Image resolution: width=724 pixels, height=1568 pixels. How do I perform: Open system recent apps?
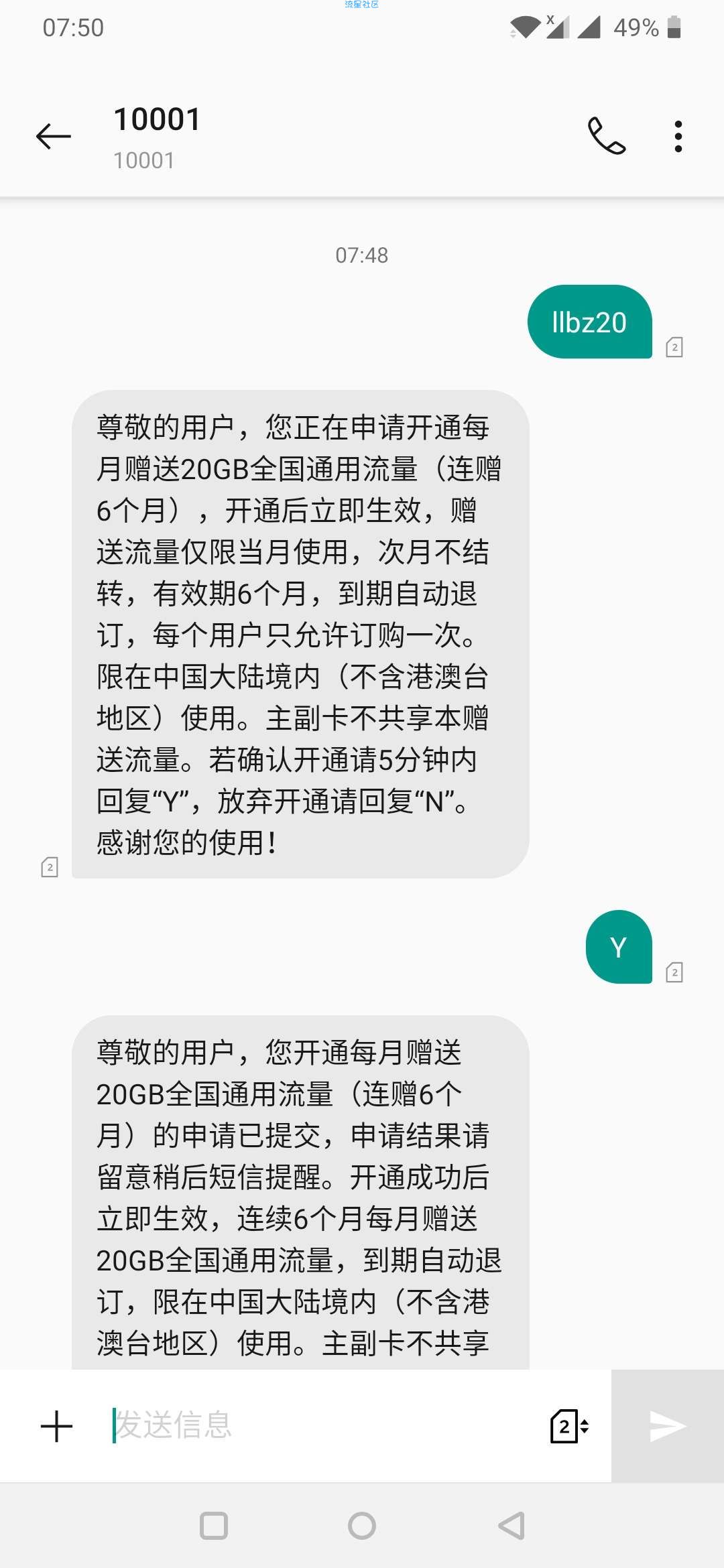[214, 1526]
